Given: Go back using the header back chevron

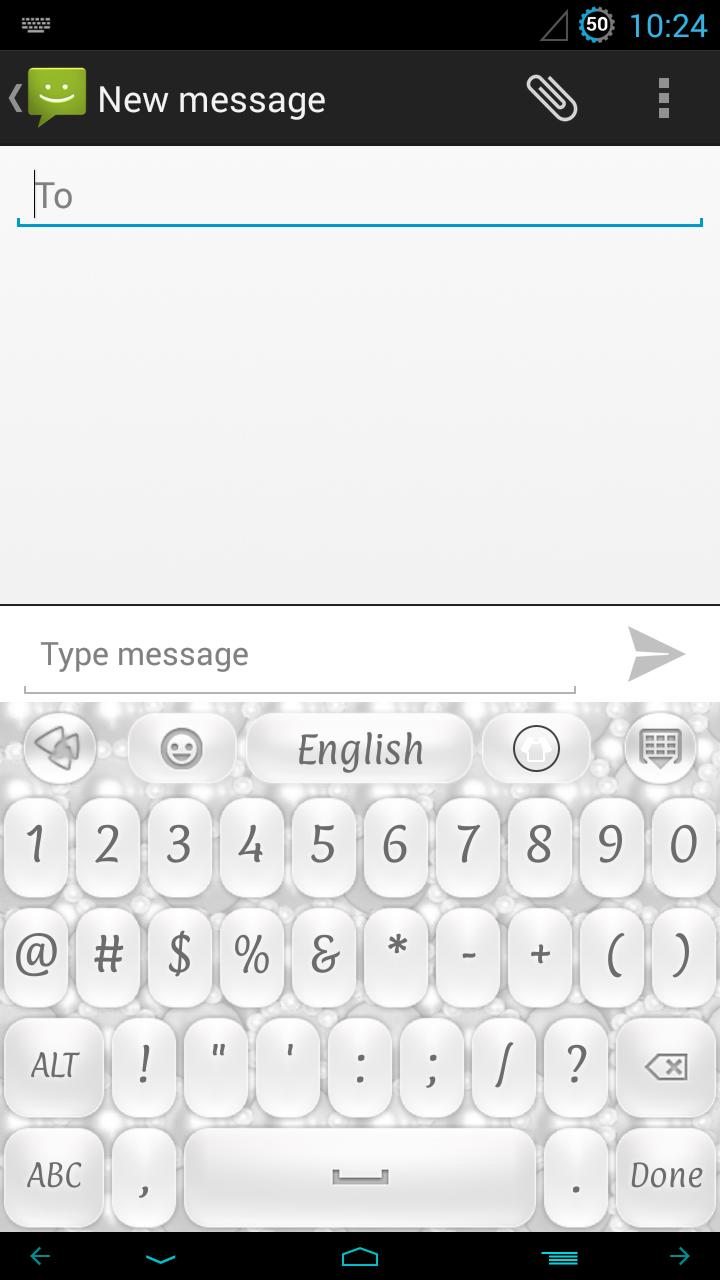Looking at the screenshot, I should point(13,97).
